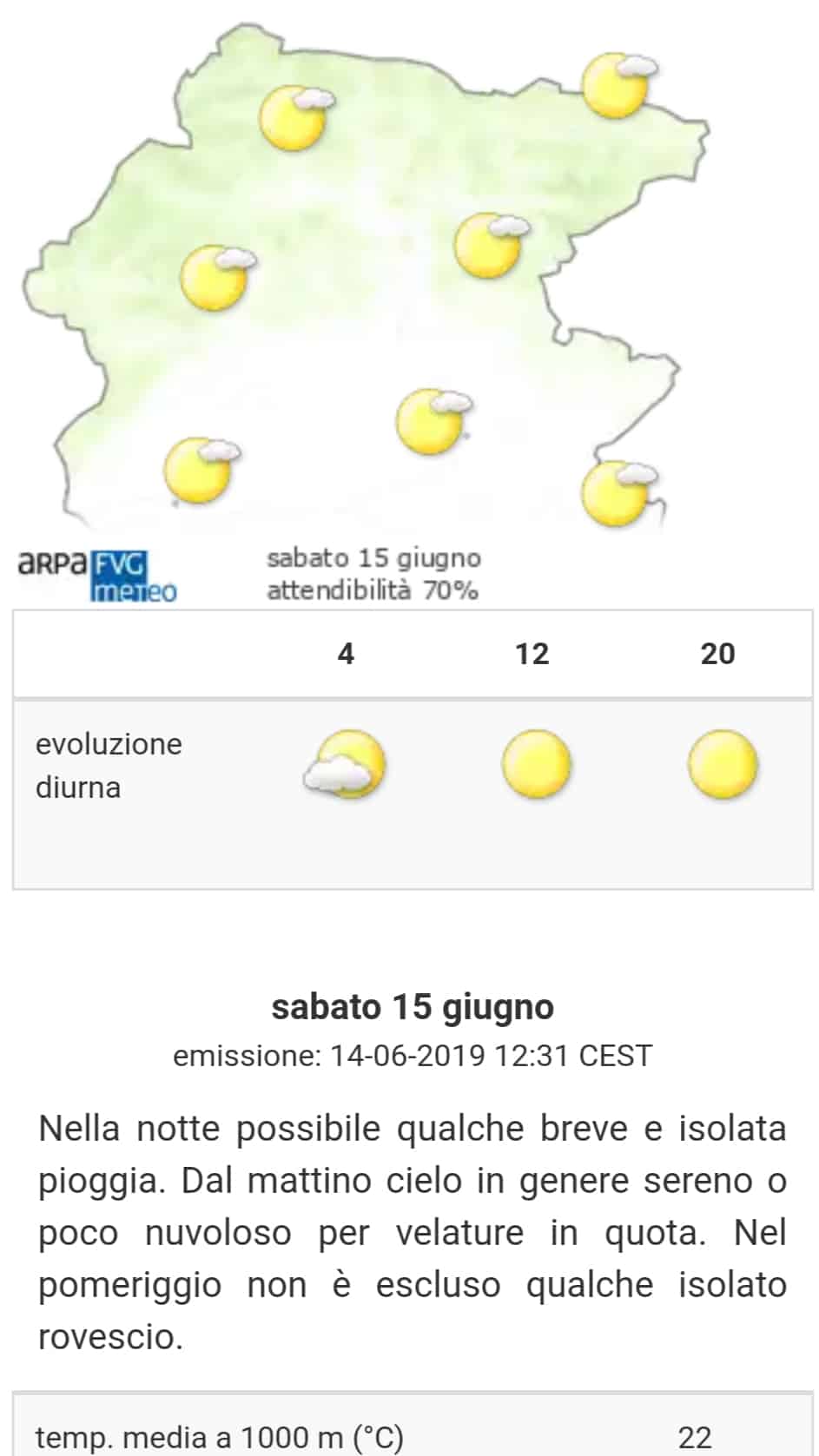
Task: Open the sabato 15 giugno forecast map
Action: [x=365, y=304]
